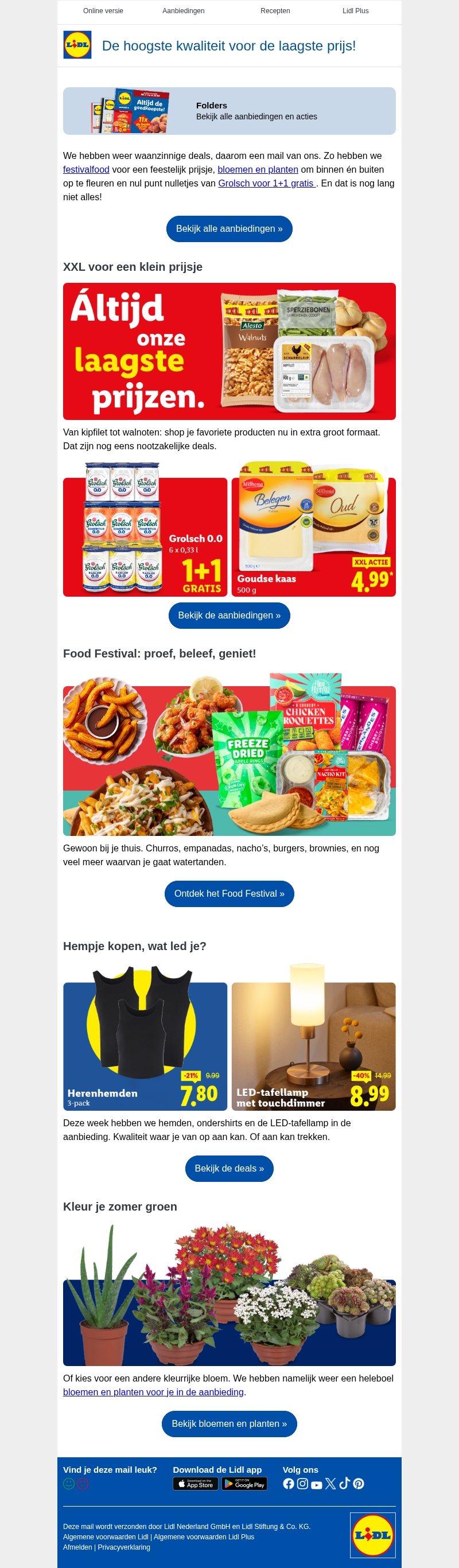Open the Grolsch 0.0 offer tile
This screenshot has width=459, height=1568.
coord(145,536)
